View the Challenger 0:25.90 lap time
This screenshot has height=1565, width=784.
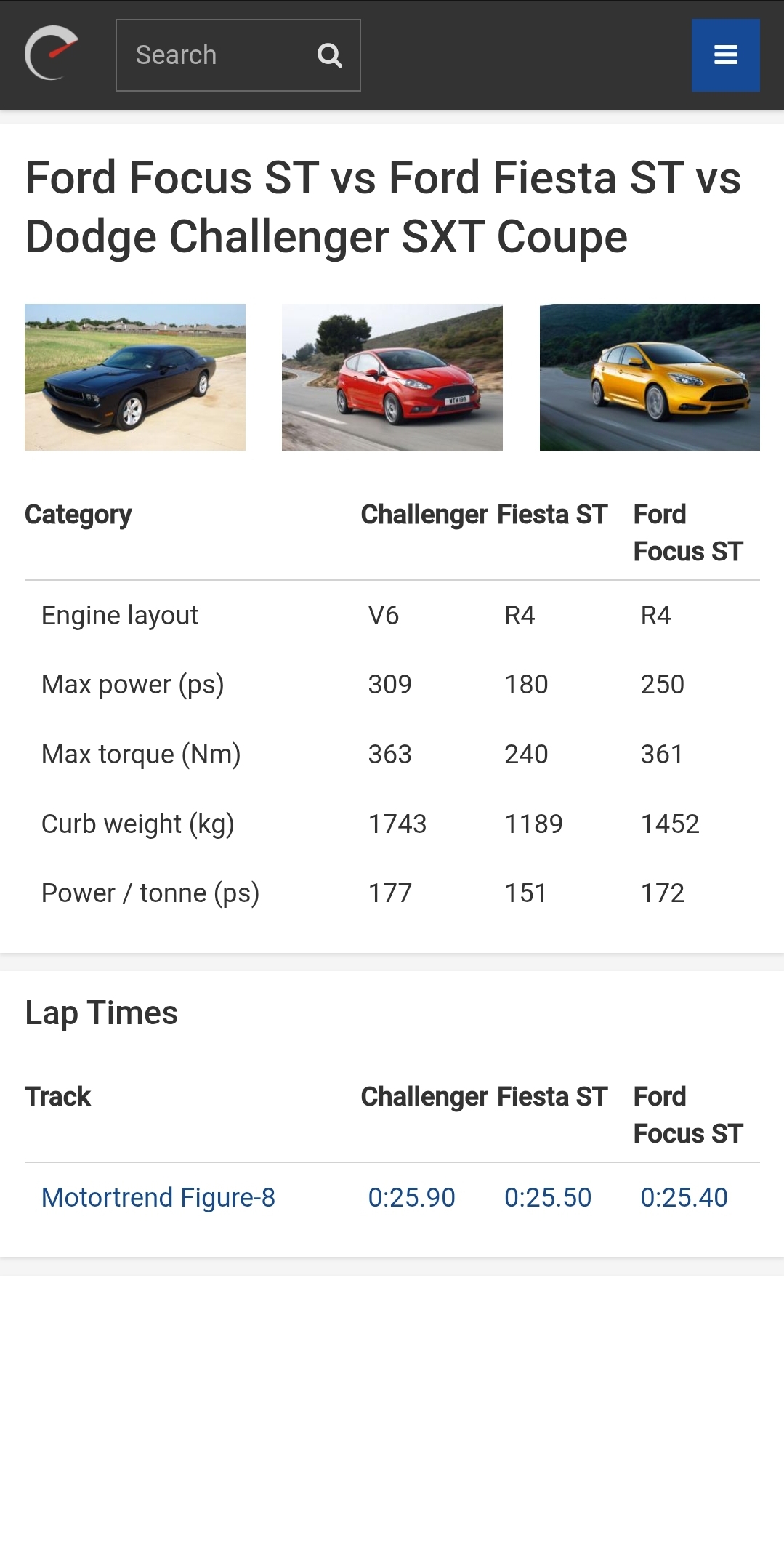click(411, 1197)
